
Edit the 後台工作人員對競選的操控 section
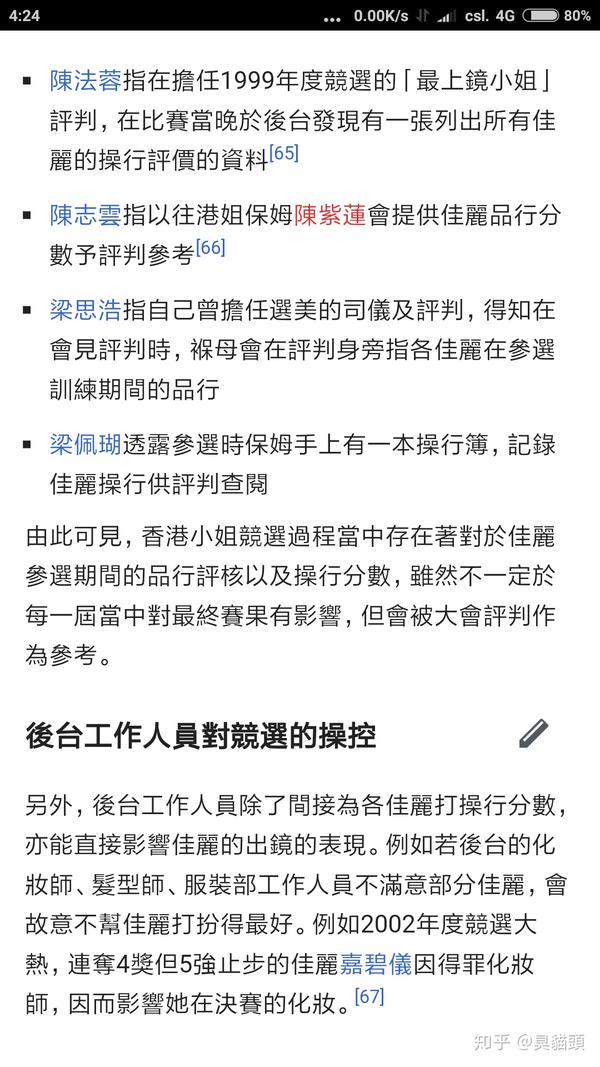coord(534,733)
